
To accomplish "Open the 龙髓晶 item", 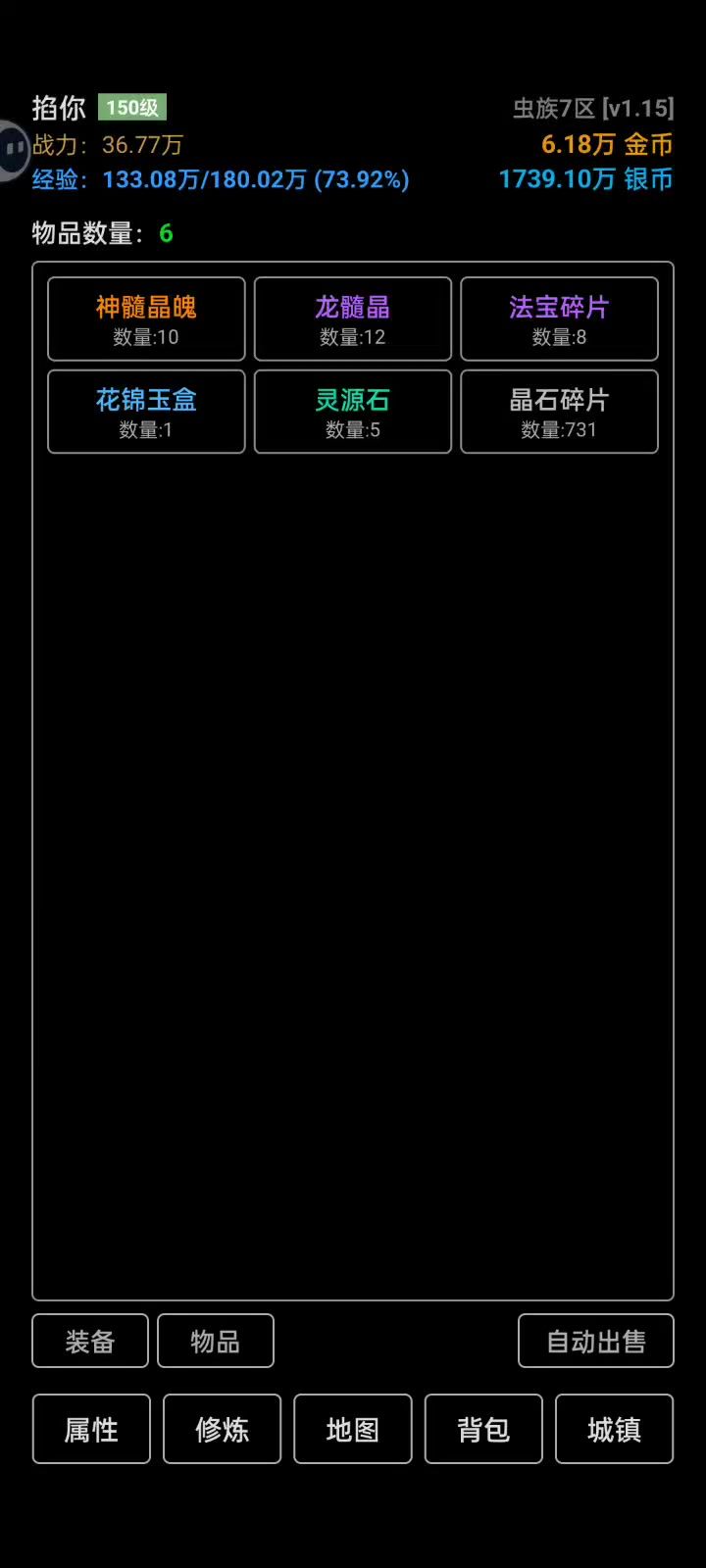I will (x=353, y=319).
